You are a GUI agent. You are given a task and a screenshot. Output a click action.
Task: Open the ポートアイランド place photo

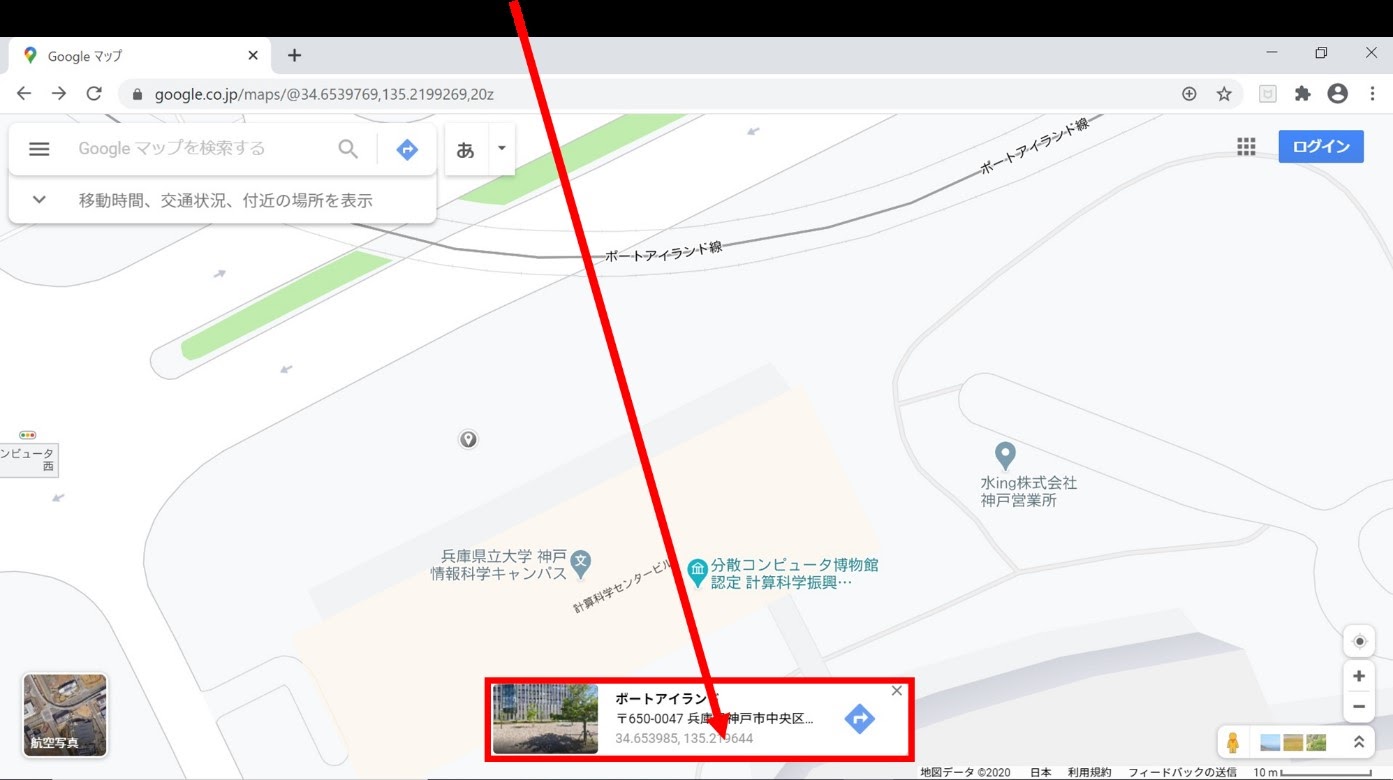[545, 719]
